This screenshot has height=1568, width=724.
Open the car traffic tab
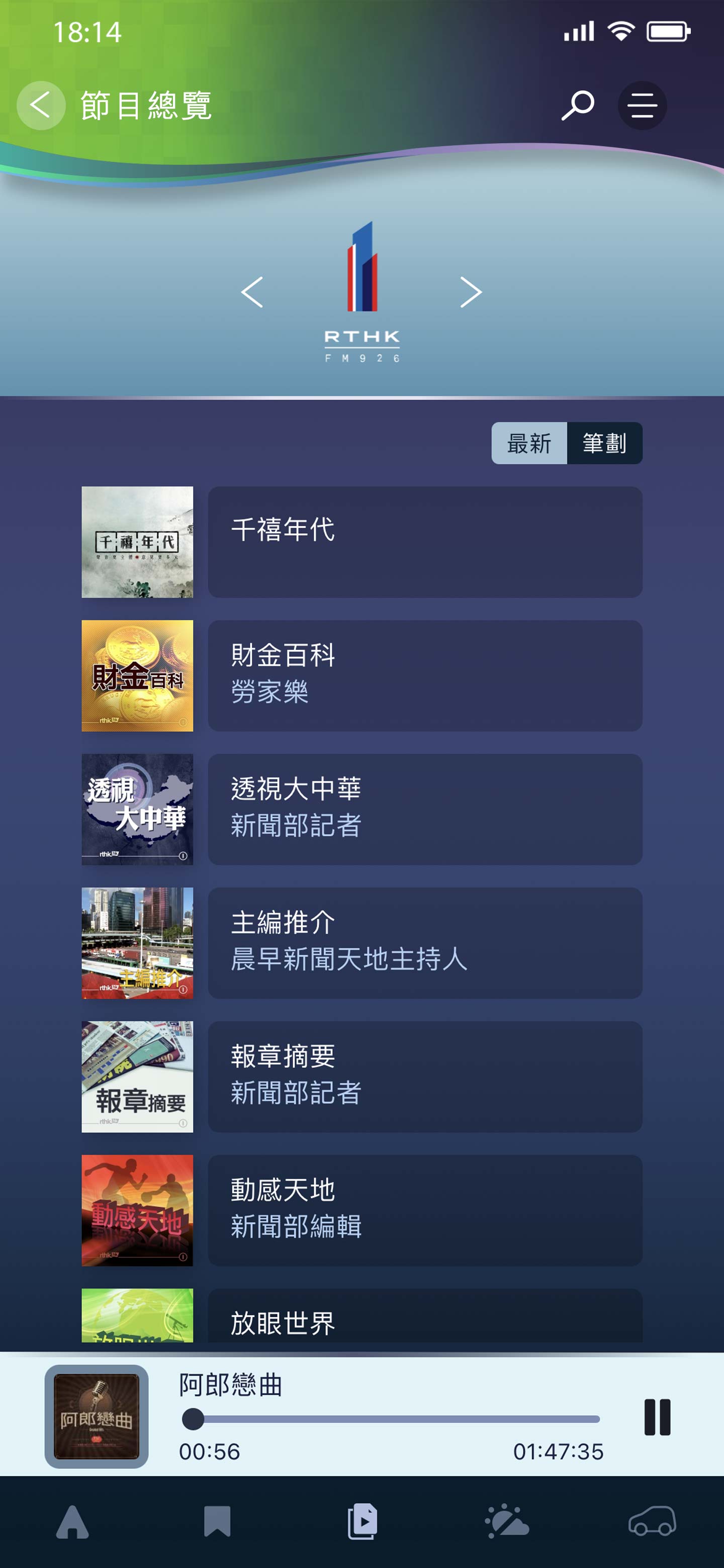(x=652, y=1521)
